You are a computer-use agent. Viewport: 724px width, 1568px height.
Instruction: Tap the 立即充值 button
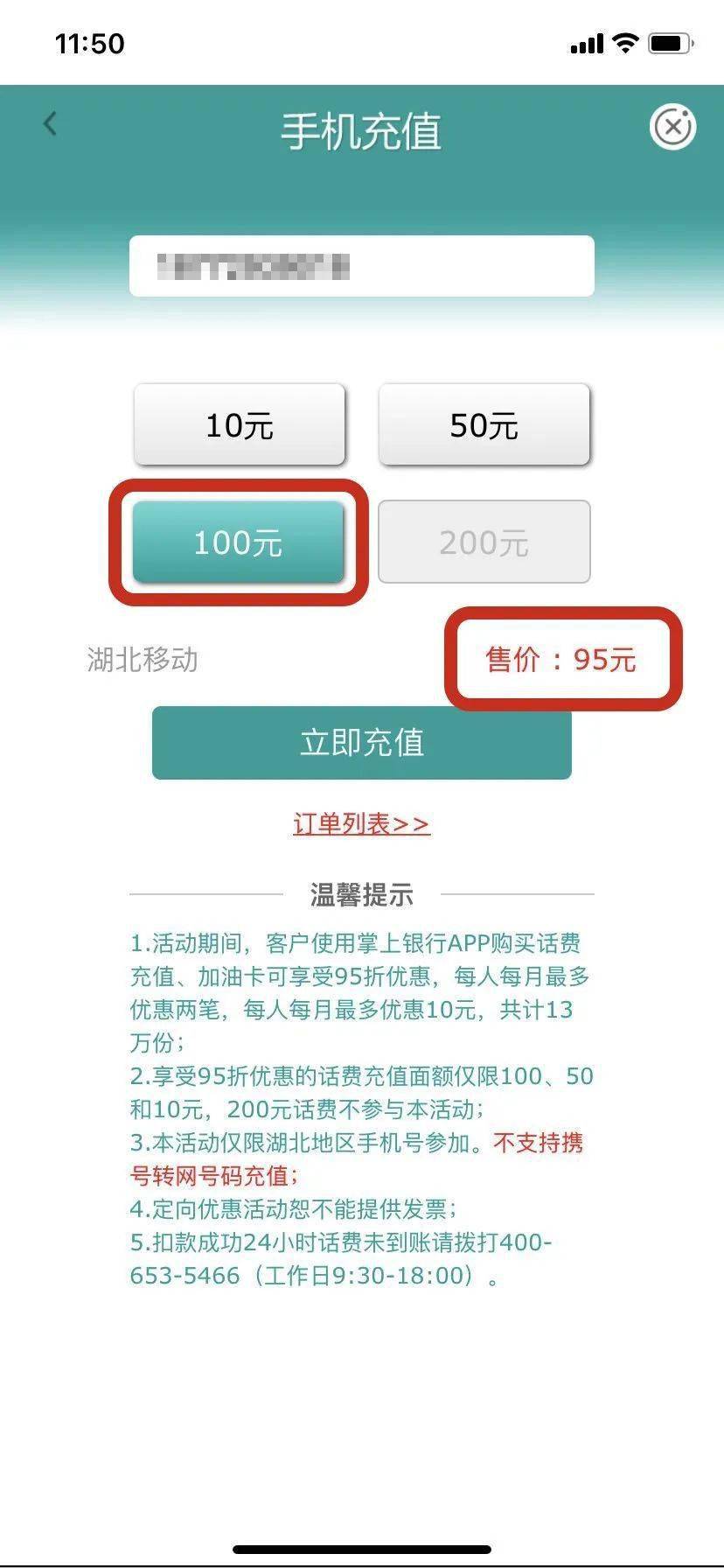point(362,743)
